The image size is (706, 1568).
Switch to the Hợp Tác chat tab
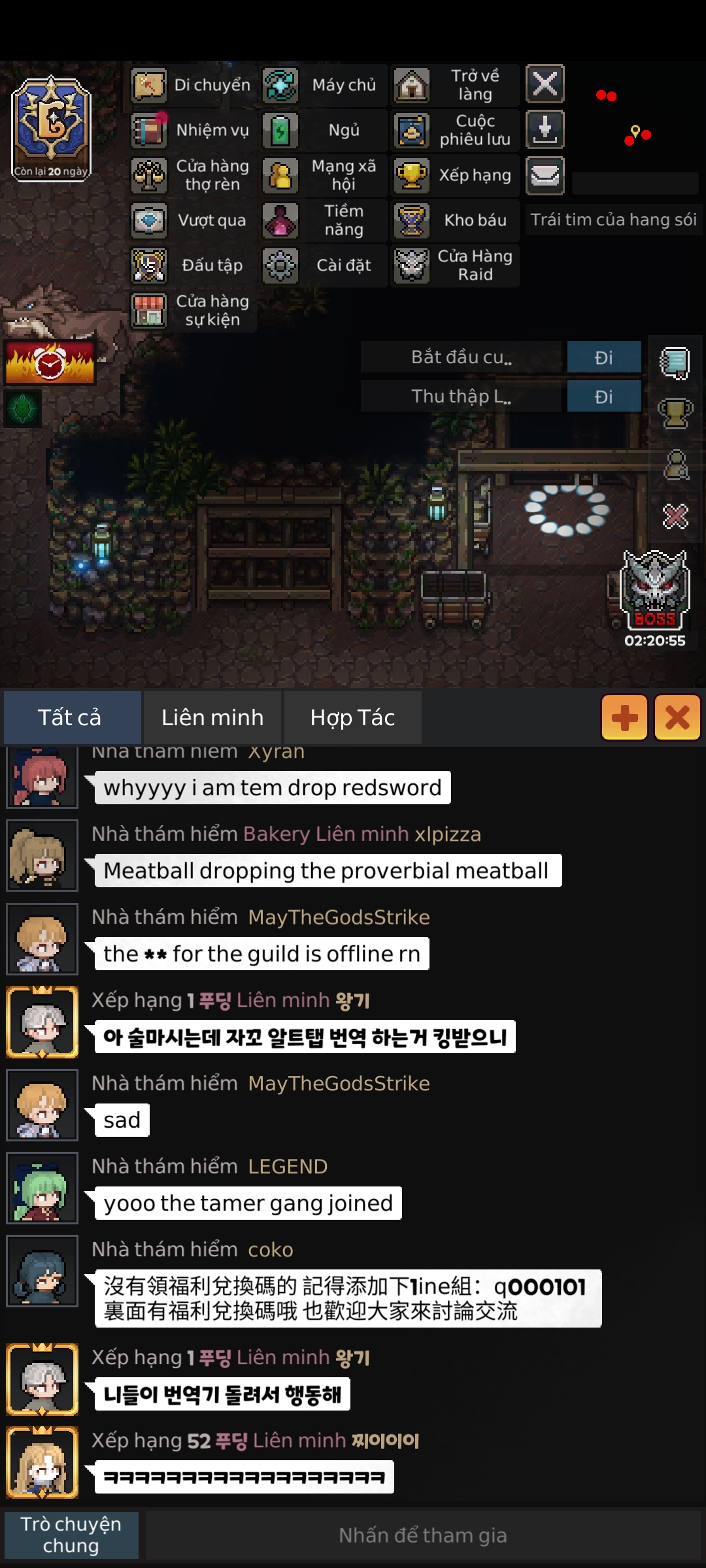(x=352, y=717)
